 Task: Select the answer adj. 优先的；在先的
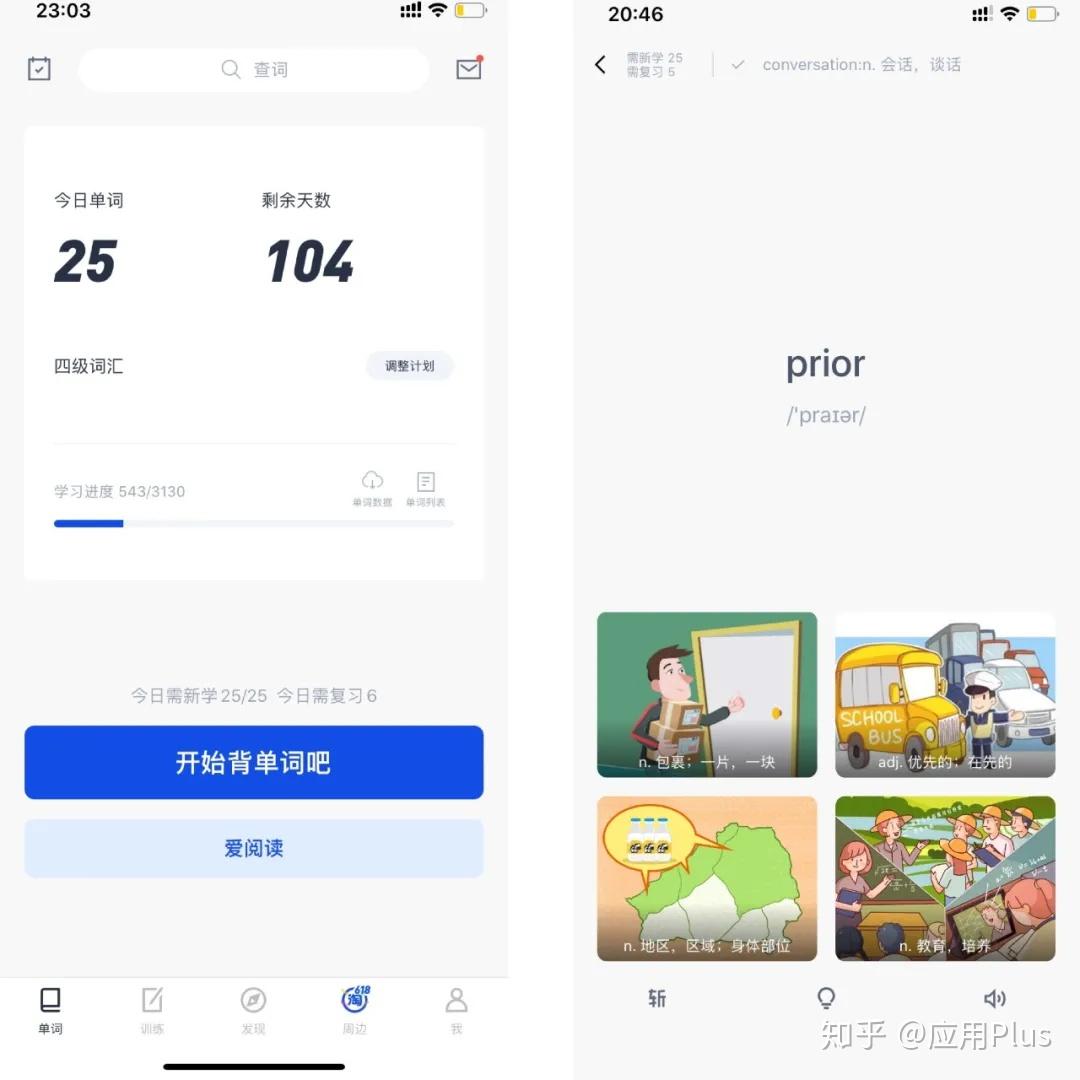(945, 695)
